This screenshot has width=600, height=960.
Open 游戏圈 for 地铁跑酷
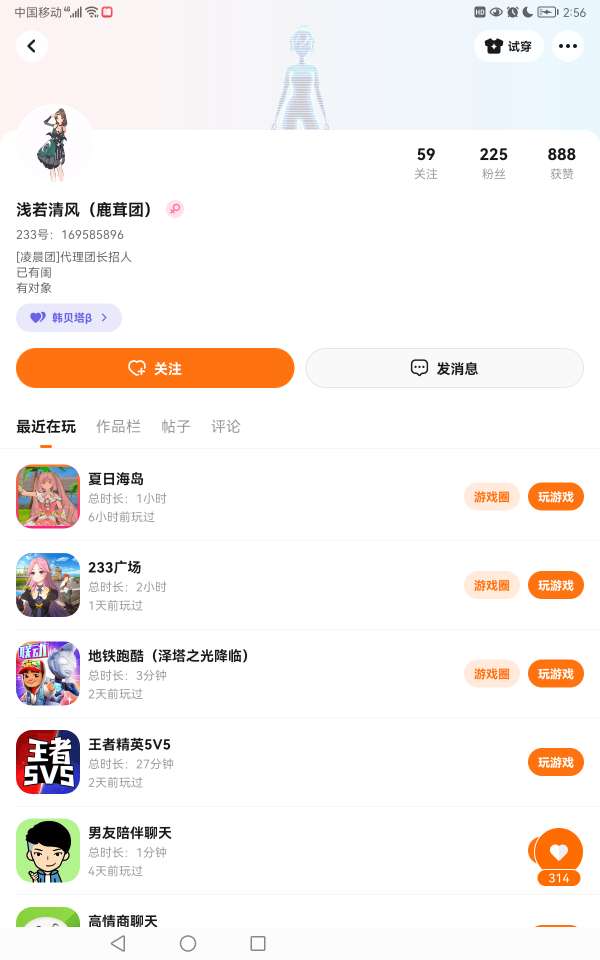[x=491, y=674]
